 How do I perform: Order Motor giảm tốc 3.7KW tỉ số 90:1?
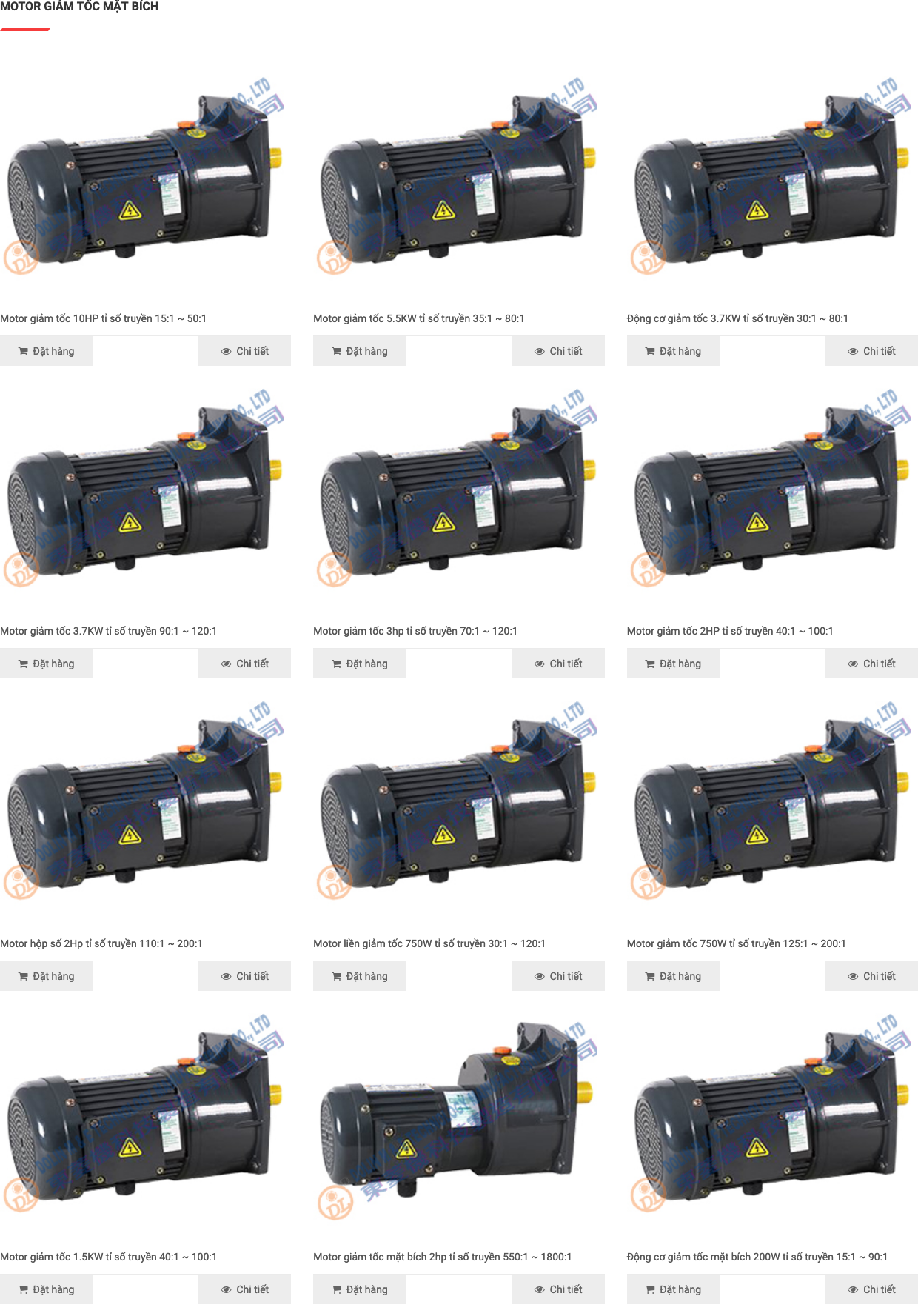pyautogui.click(x=46, y=664)
